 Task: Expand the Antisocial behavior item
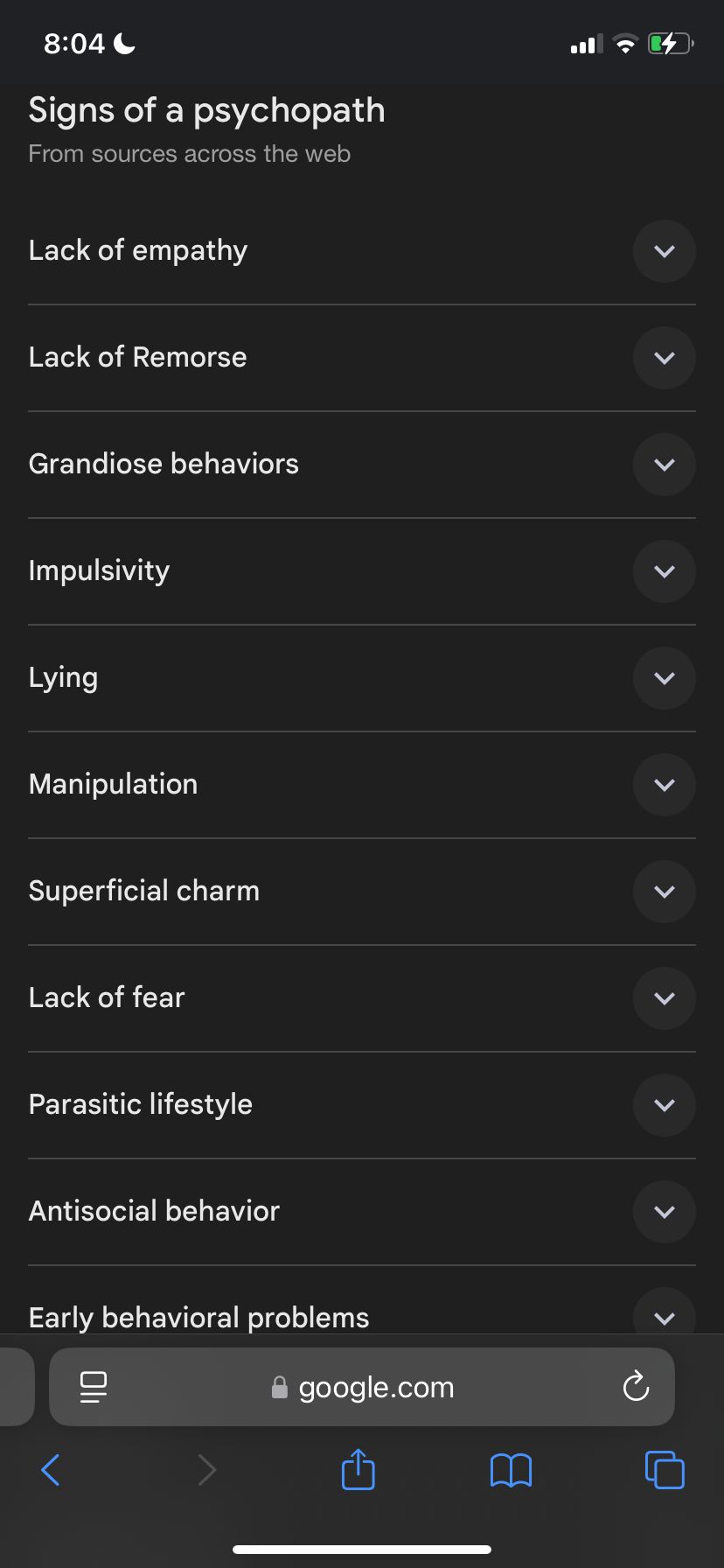coord(665,1212)
